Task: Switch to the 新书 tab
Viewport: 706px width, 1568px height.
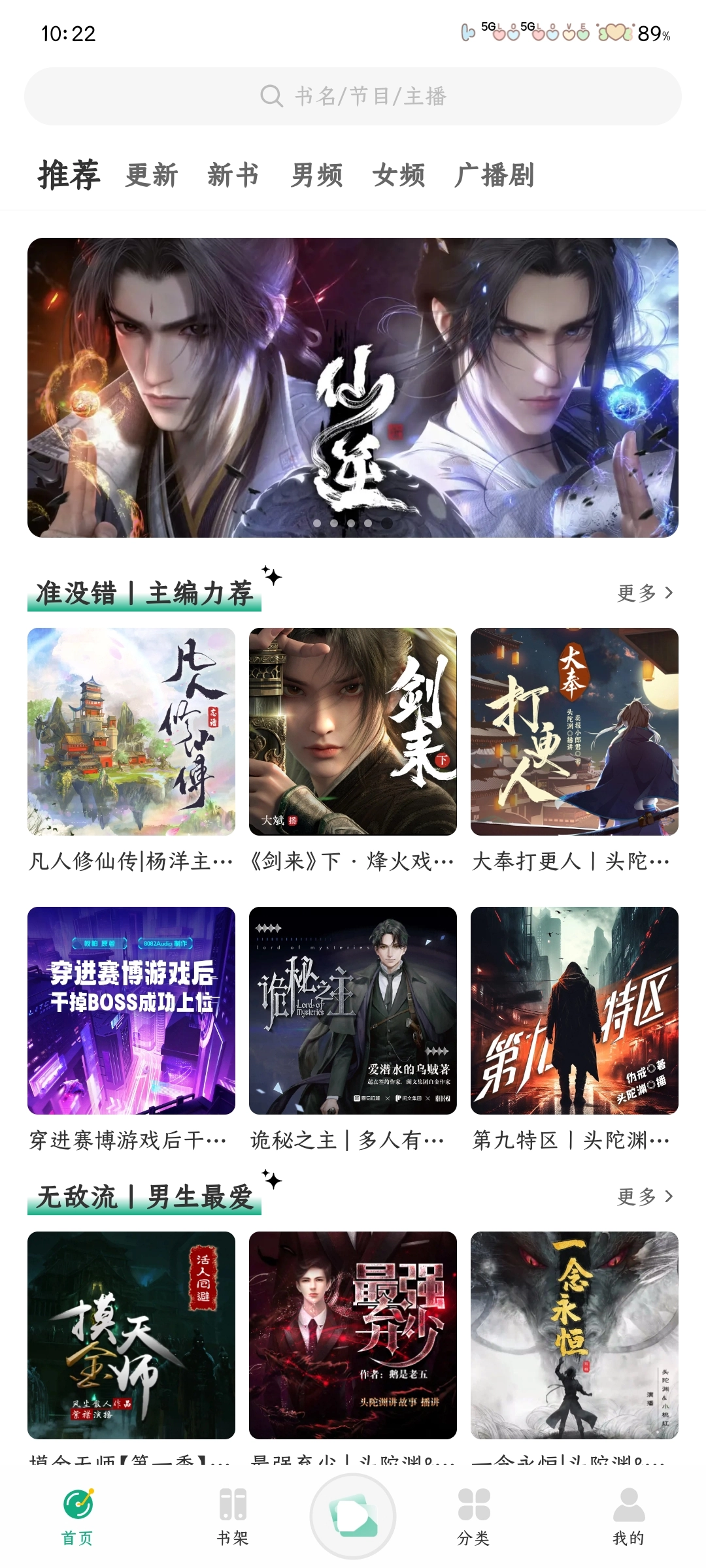Action: [233, 175]
